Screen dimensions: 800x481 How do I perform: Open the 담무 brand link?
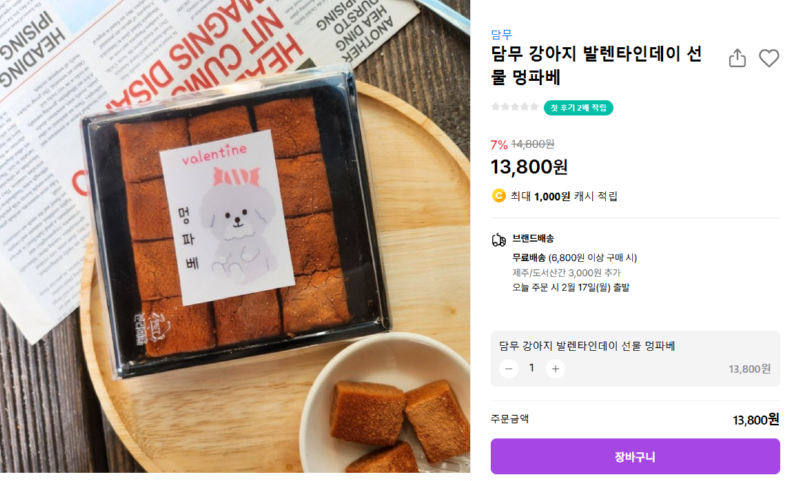(500, 34)
